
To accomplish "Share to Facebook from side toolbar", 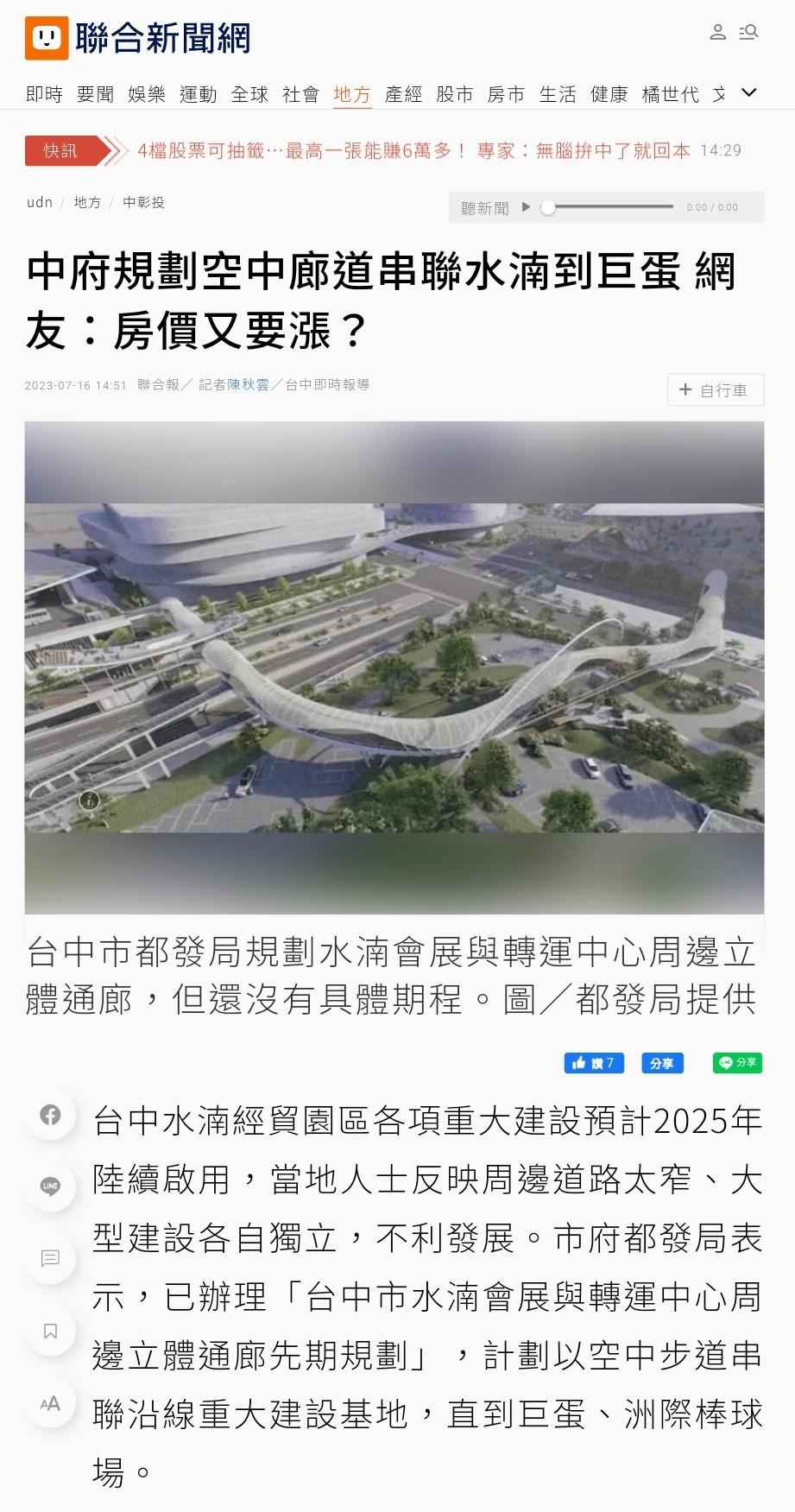I will pos(51,1115).
